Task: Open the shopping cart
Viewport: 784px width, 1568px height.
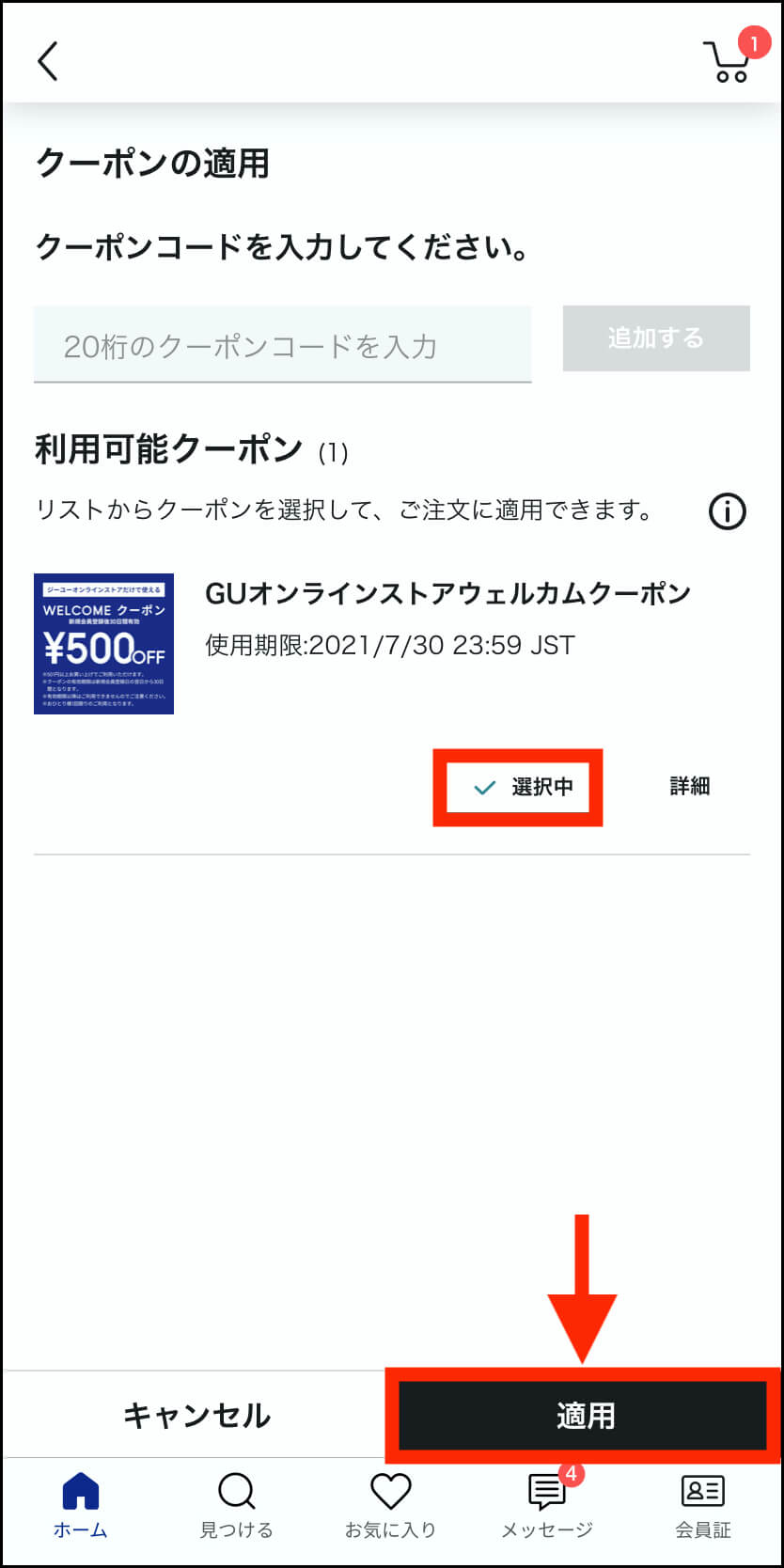Action: [x=729, y=60]
